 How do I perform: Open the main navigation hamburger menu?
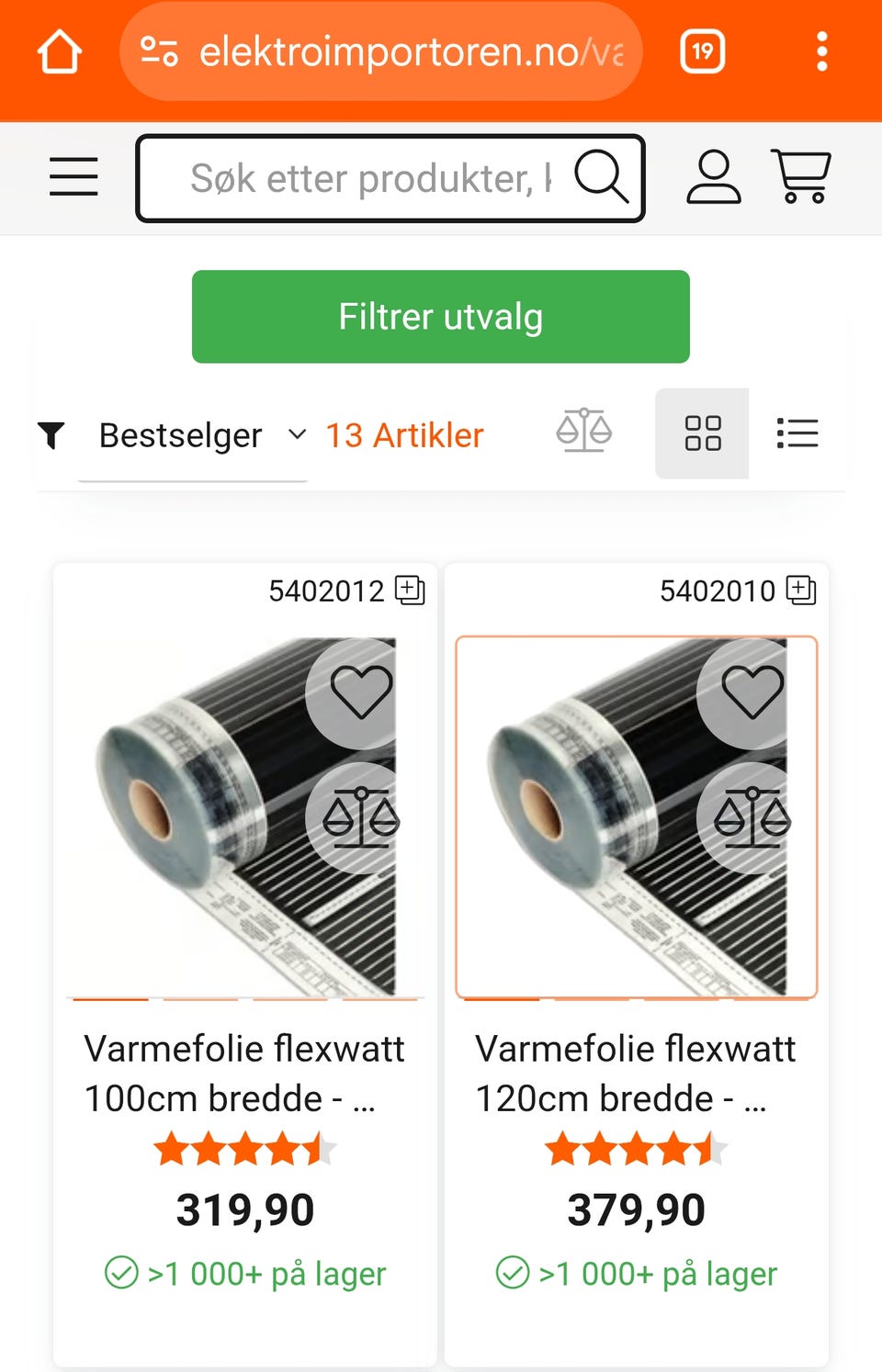73,177
